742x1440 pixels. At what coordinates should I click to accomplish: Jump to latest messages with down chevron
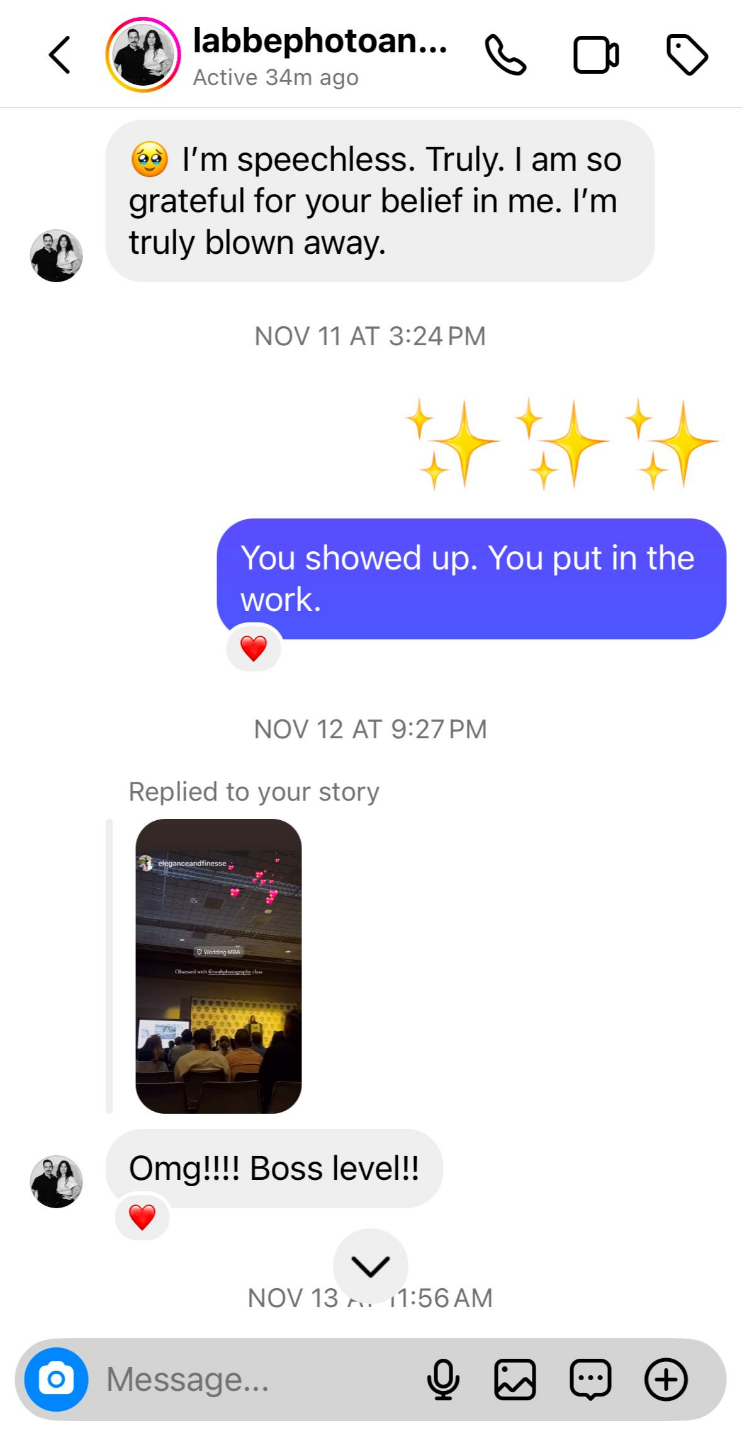tap(371, 1266)
